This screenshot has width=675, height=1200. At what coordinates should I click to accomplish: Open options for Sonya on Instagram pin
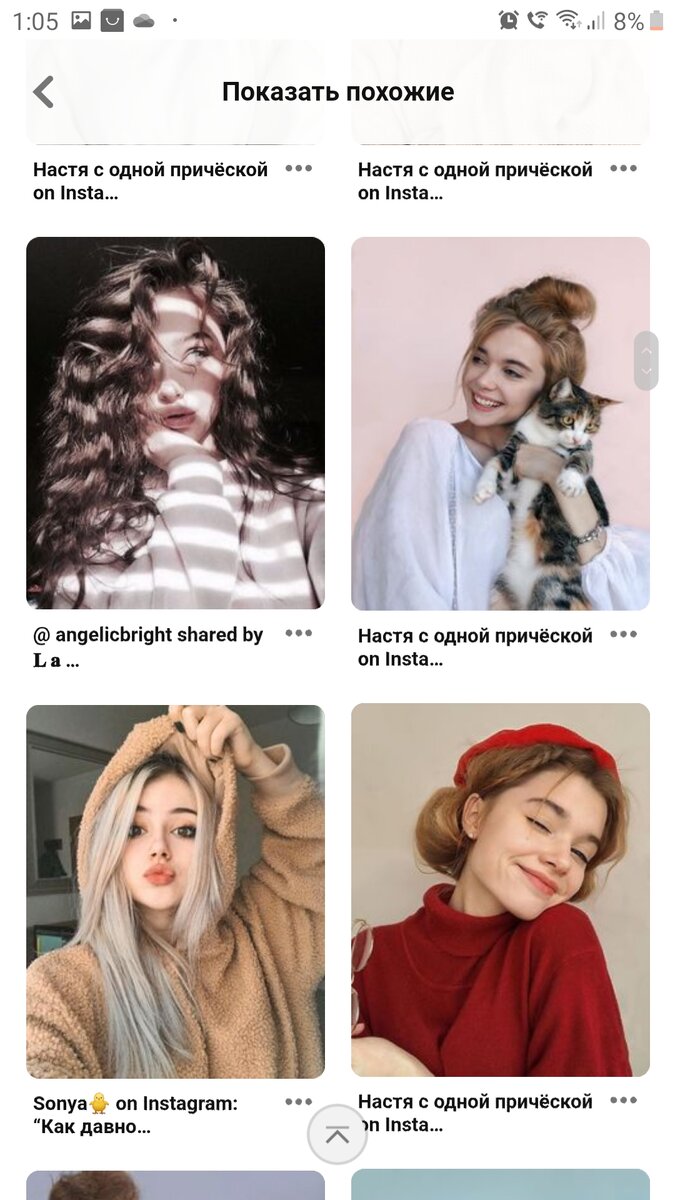(x=298, y=1101)
